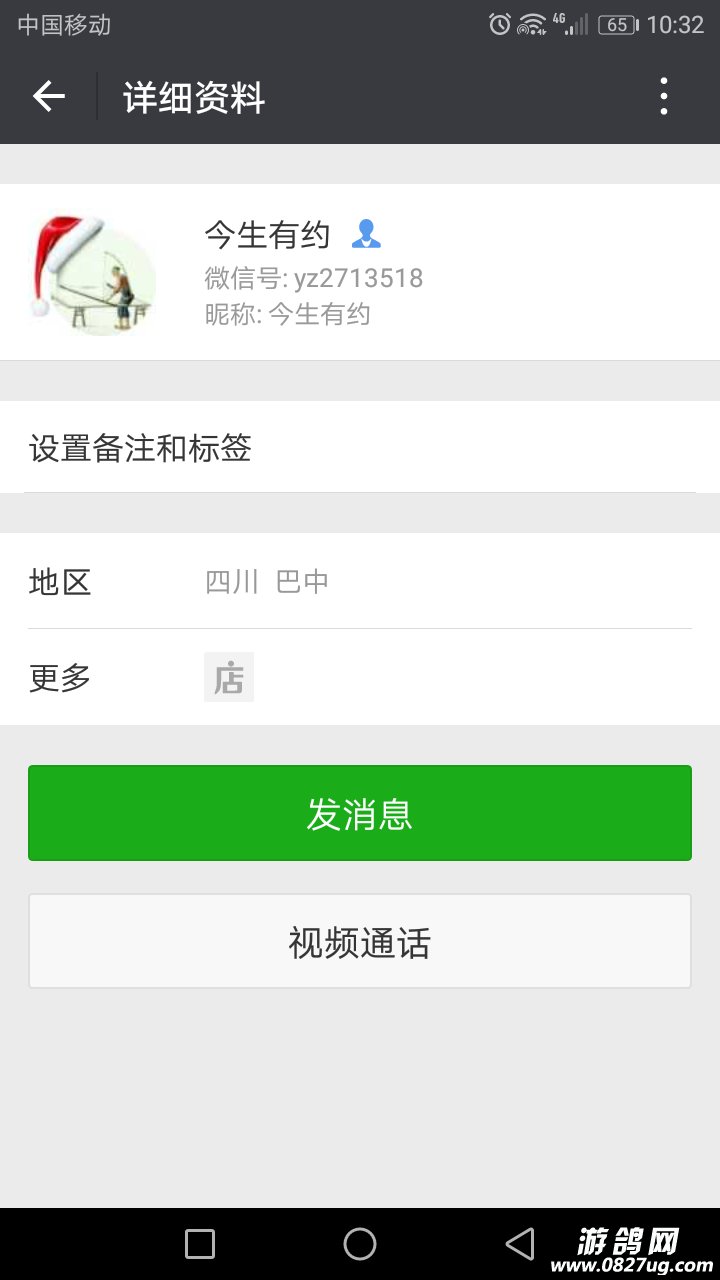Go back using the top-left arrow
Image resolution: width=720 pixels, height=1280 pixels.
48,97
